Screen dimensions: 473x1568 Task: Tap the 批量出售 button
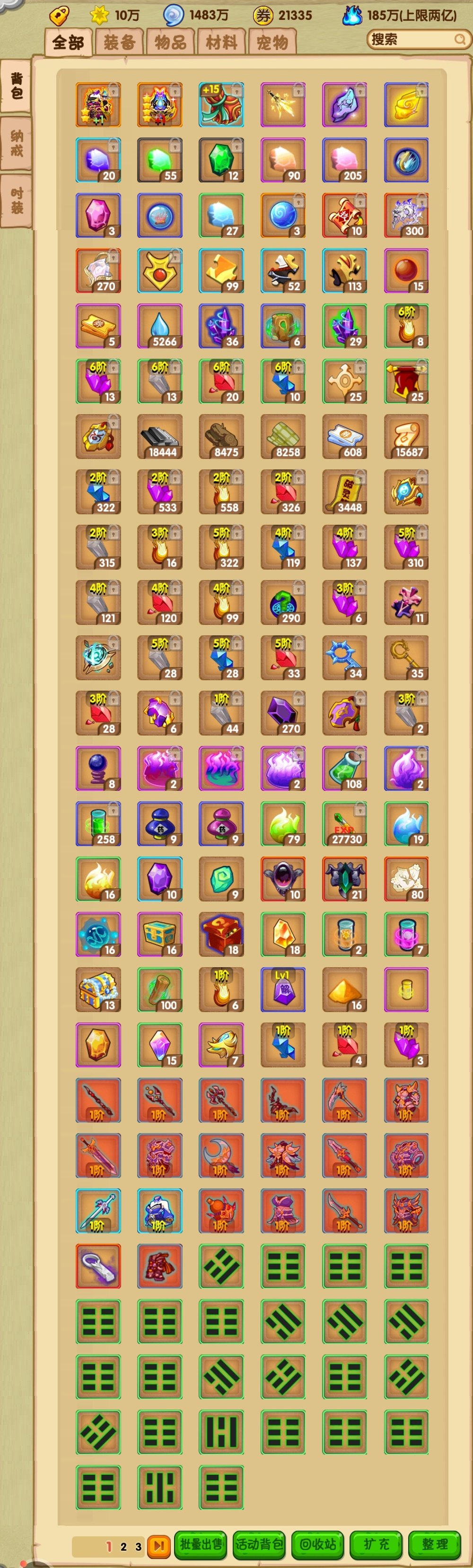200,1543
